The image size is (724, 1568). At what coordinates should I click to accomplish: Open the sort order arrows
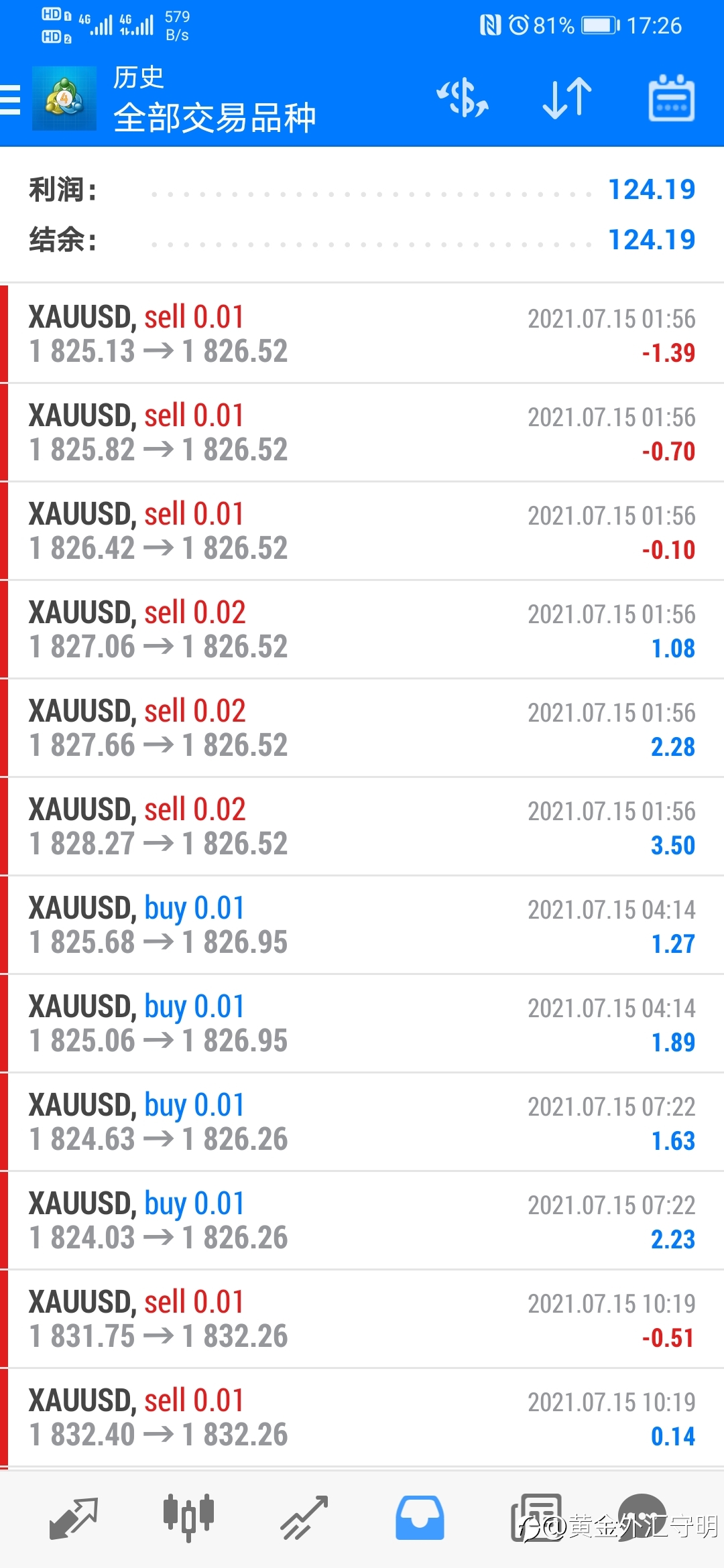(567, 99)
